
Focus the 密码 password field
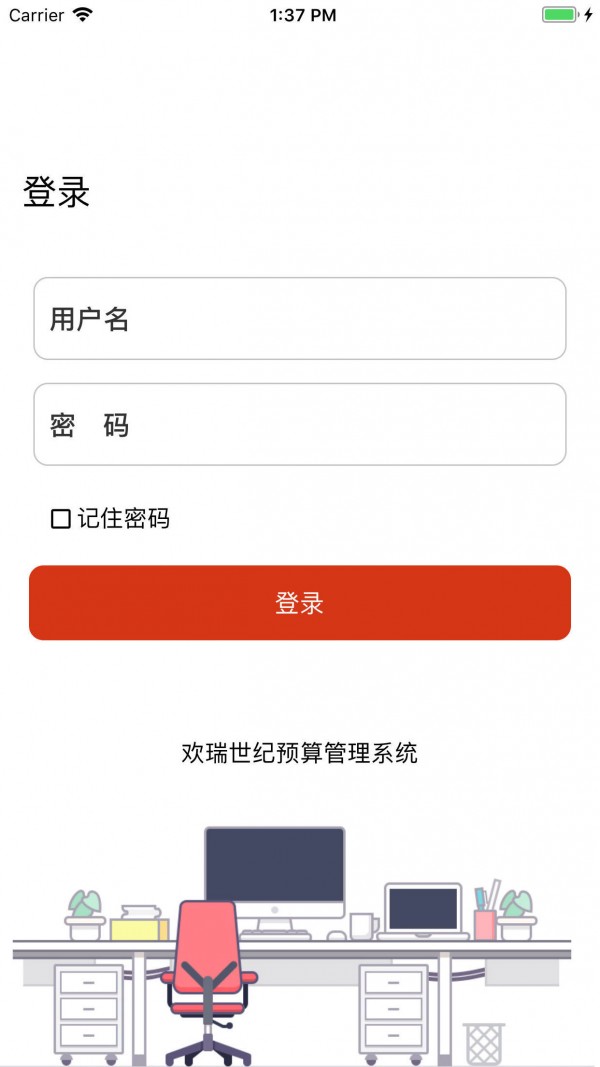pos(300,425)
